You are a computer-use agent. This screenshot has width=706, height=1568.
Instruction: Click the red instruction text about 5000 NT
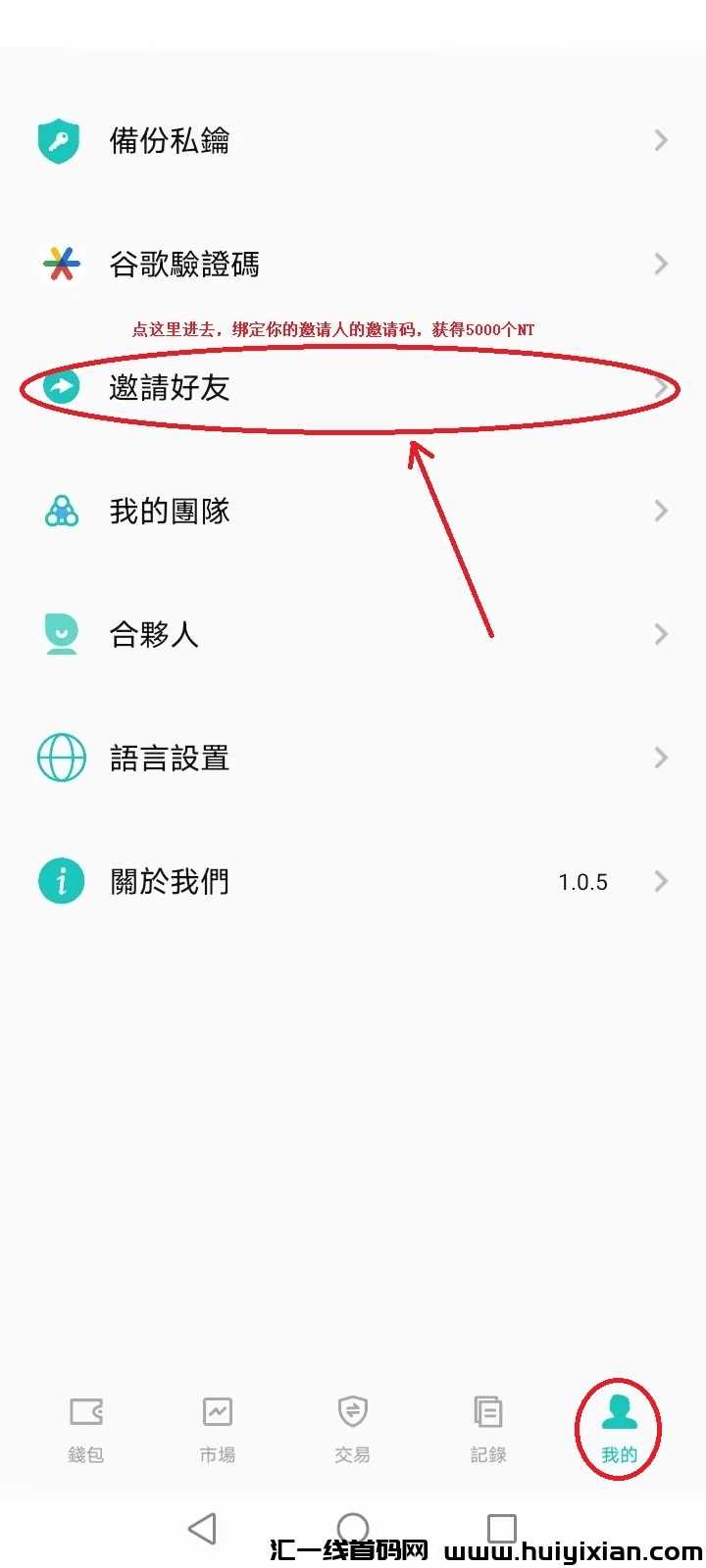333,329
